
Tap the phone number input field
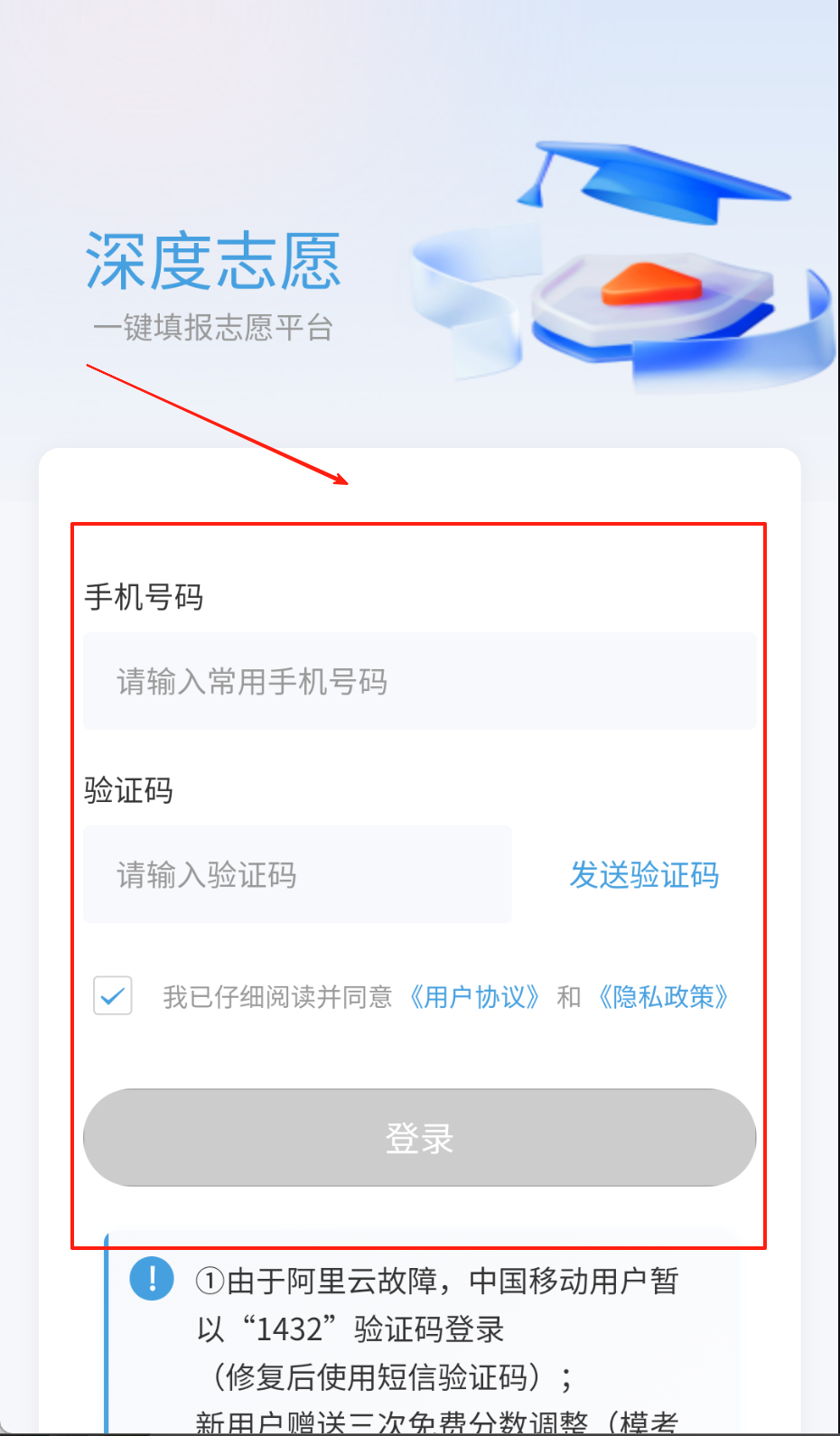coord(419,681)
